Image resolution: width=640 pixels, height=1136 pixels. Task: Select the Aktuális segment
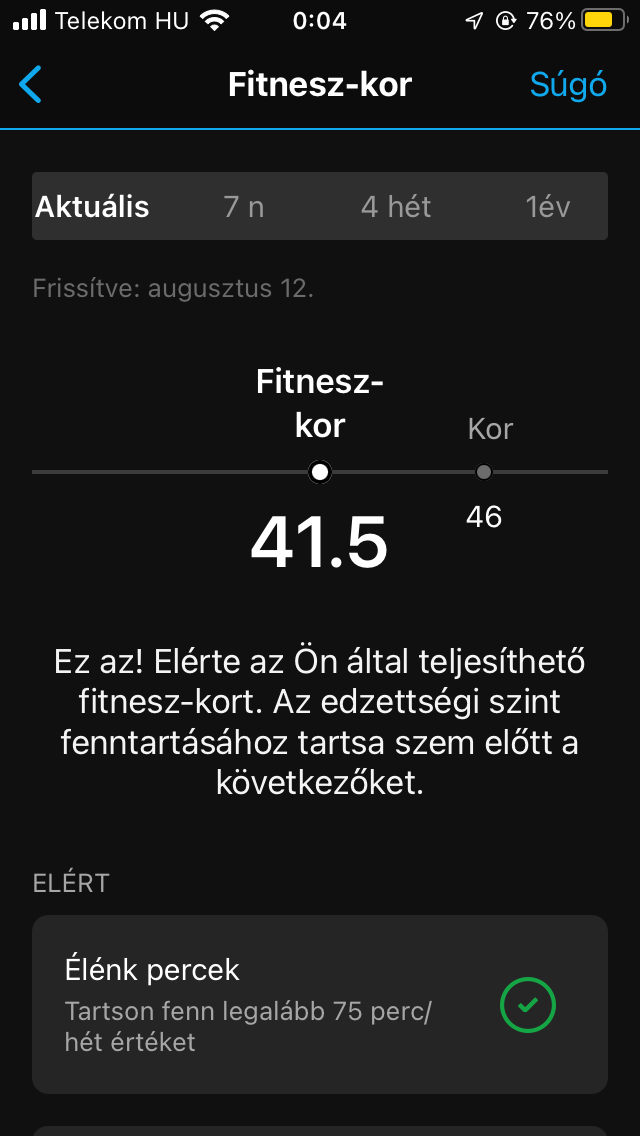93,207
